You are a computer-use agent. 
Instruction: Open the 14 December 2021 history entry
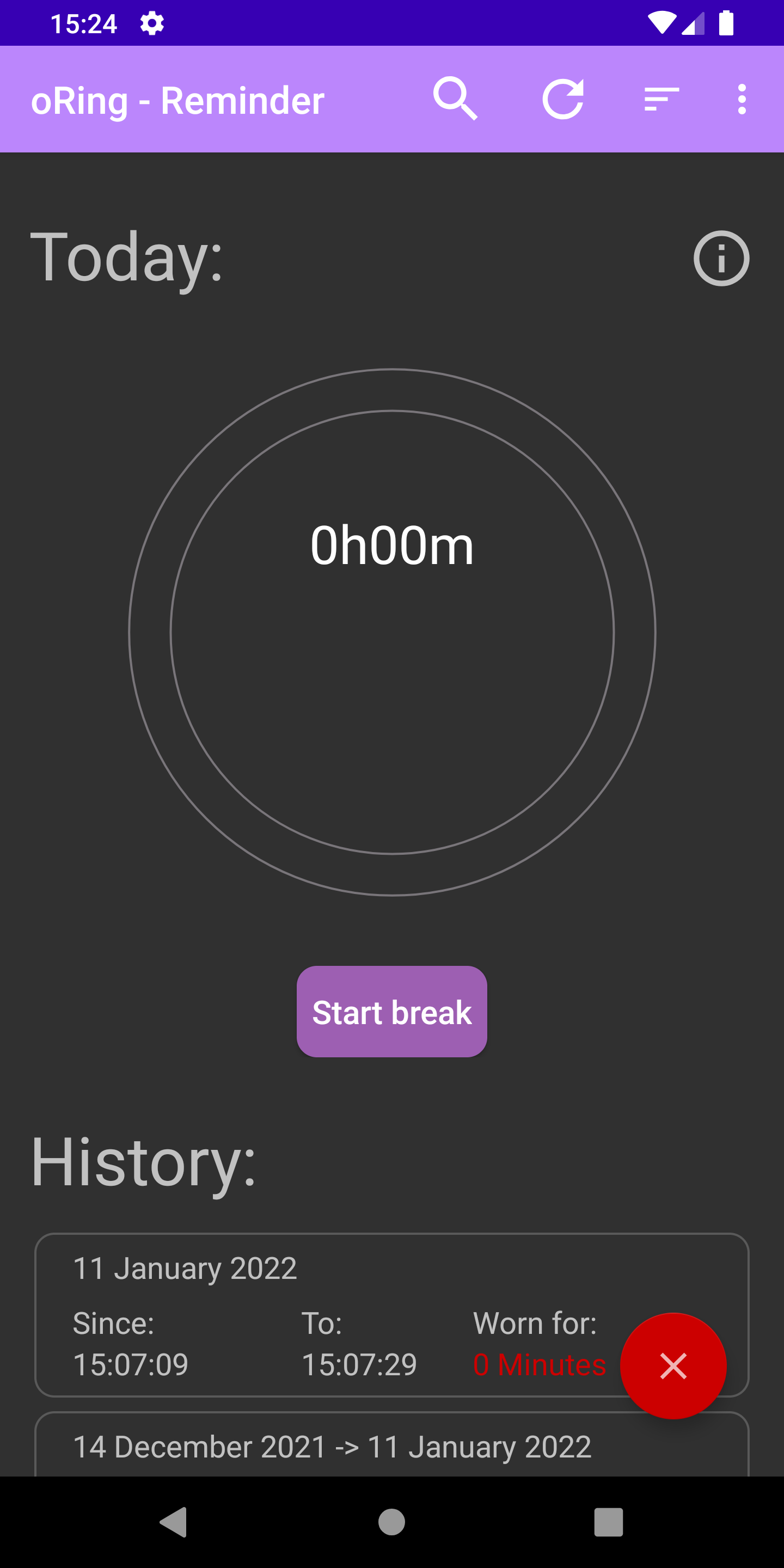point(332,1447)
